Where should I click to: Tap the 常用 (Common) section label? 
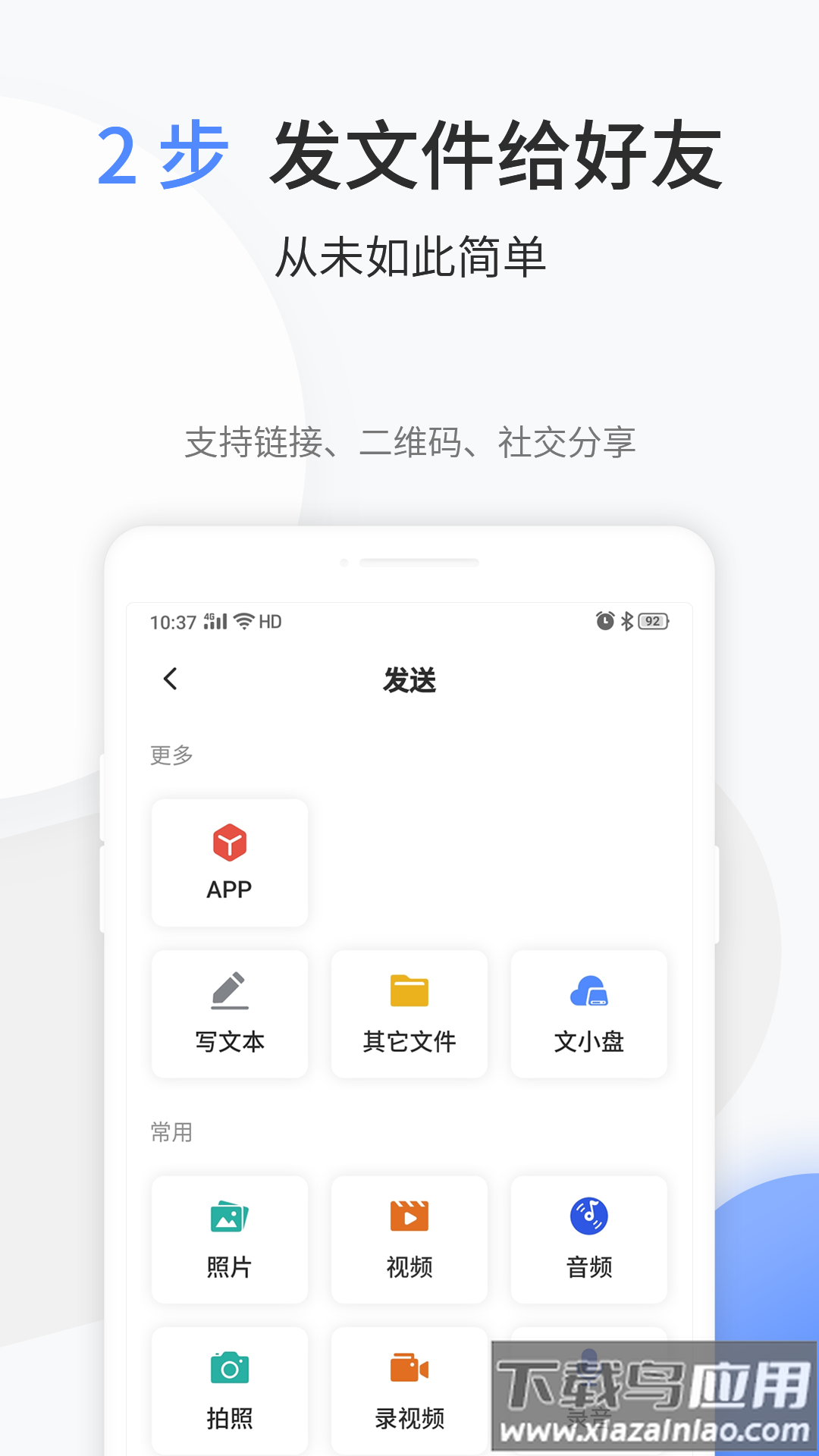[x=170, y=1131]
